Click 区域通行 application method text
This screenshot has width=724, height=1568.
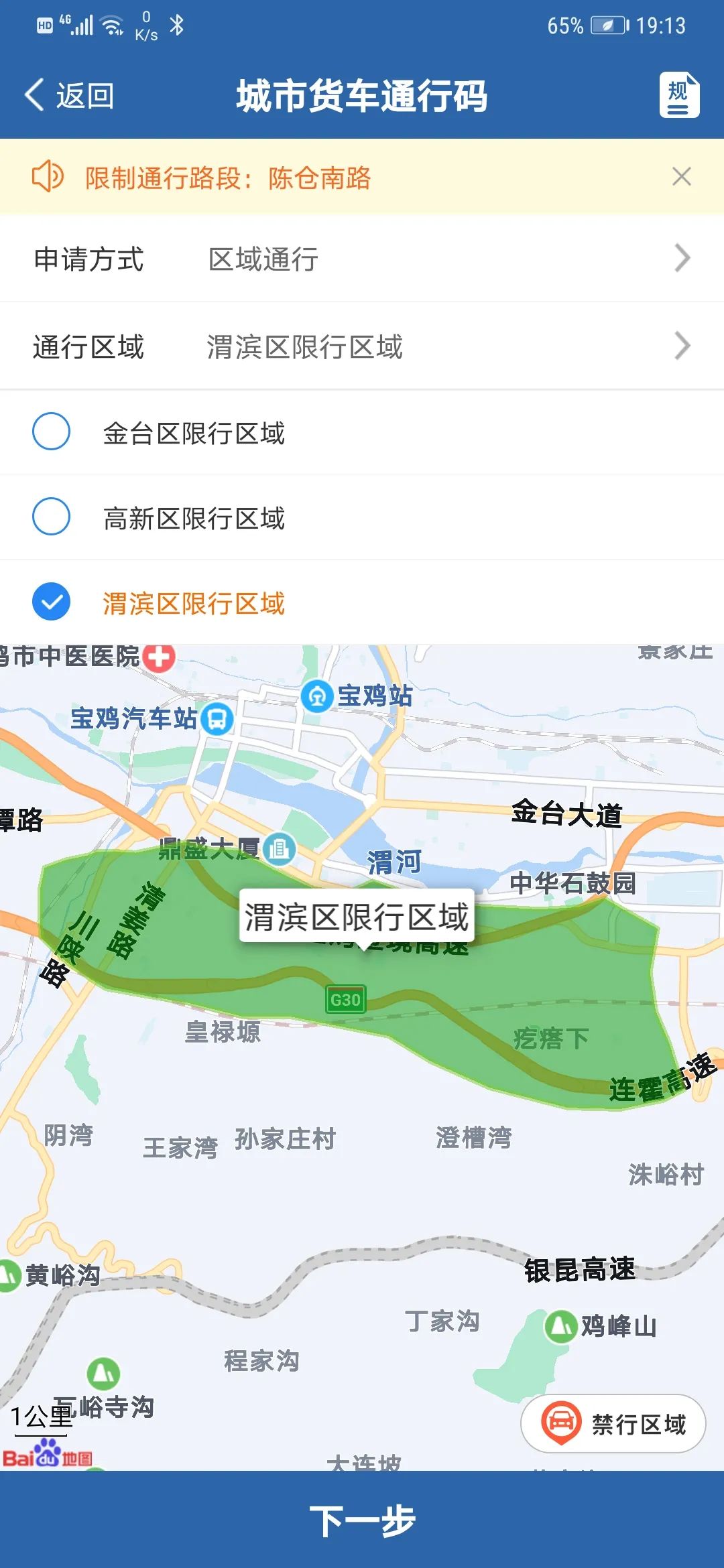point(263,259)
